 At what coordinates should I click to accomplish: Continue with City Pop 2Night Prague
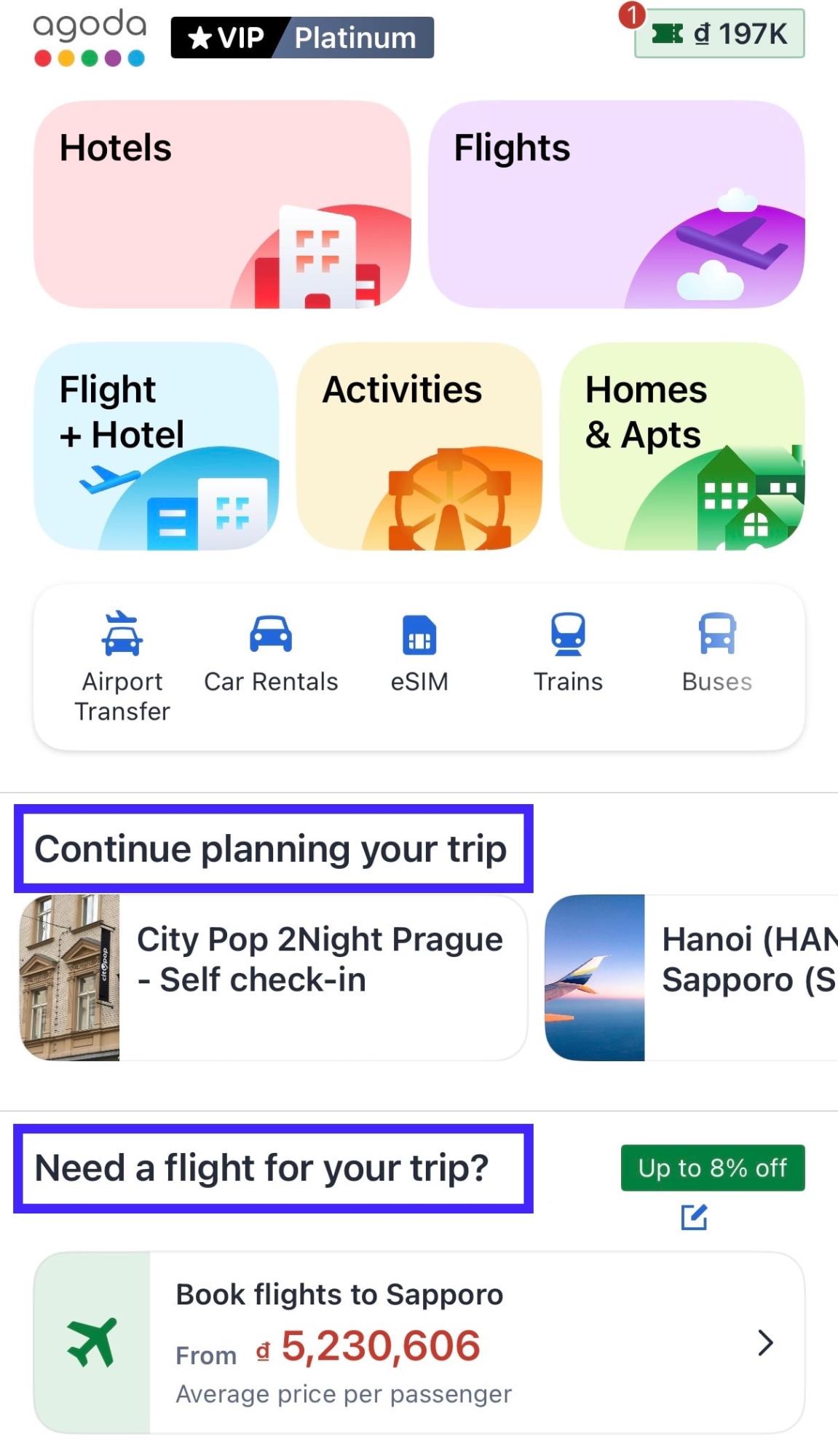click(x=273, y=977)
